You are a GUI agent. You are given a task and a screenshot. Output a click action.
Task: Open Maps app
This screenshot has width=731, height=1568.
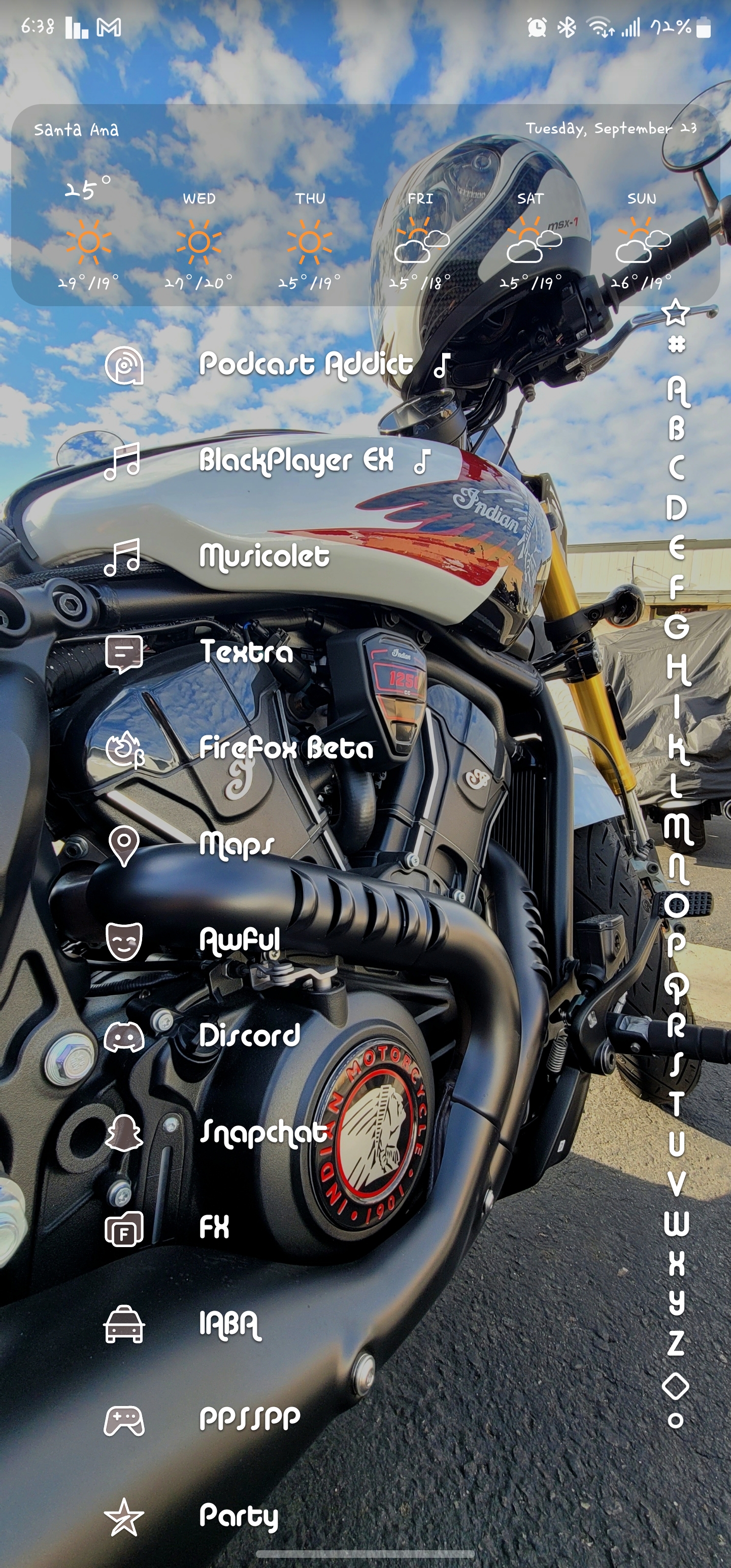point(238,844)
